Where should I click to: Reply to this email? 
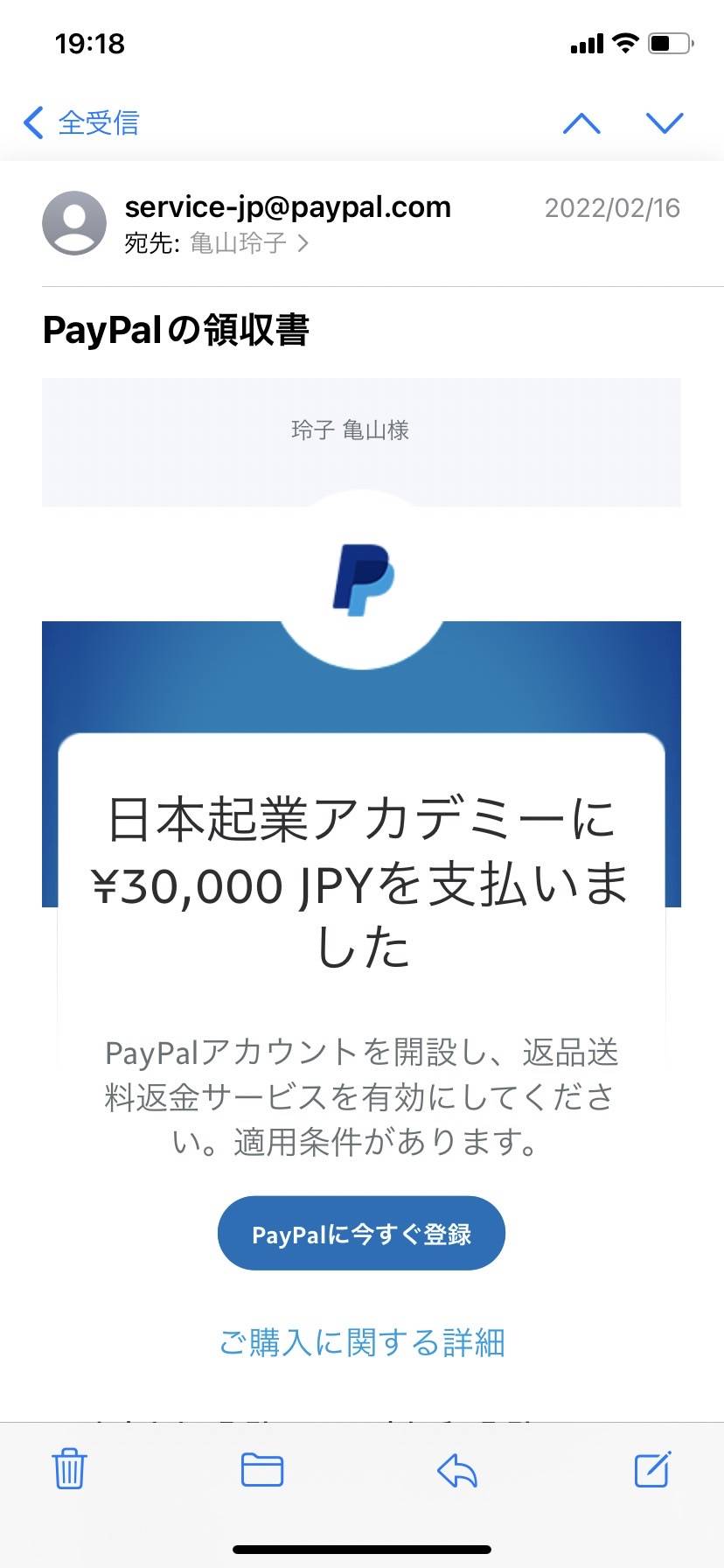point(457,1470)
